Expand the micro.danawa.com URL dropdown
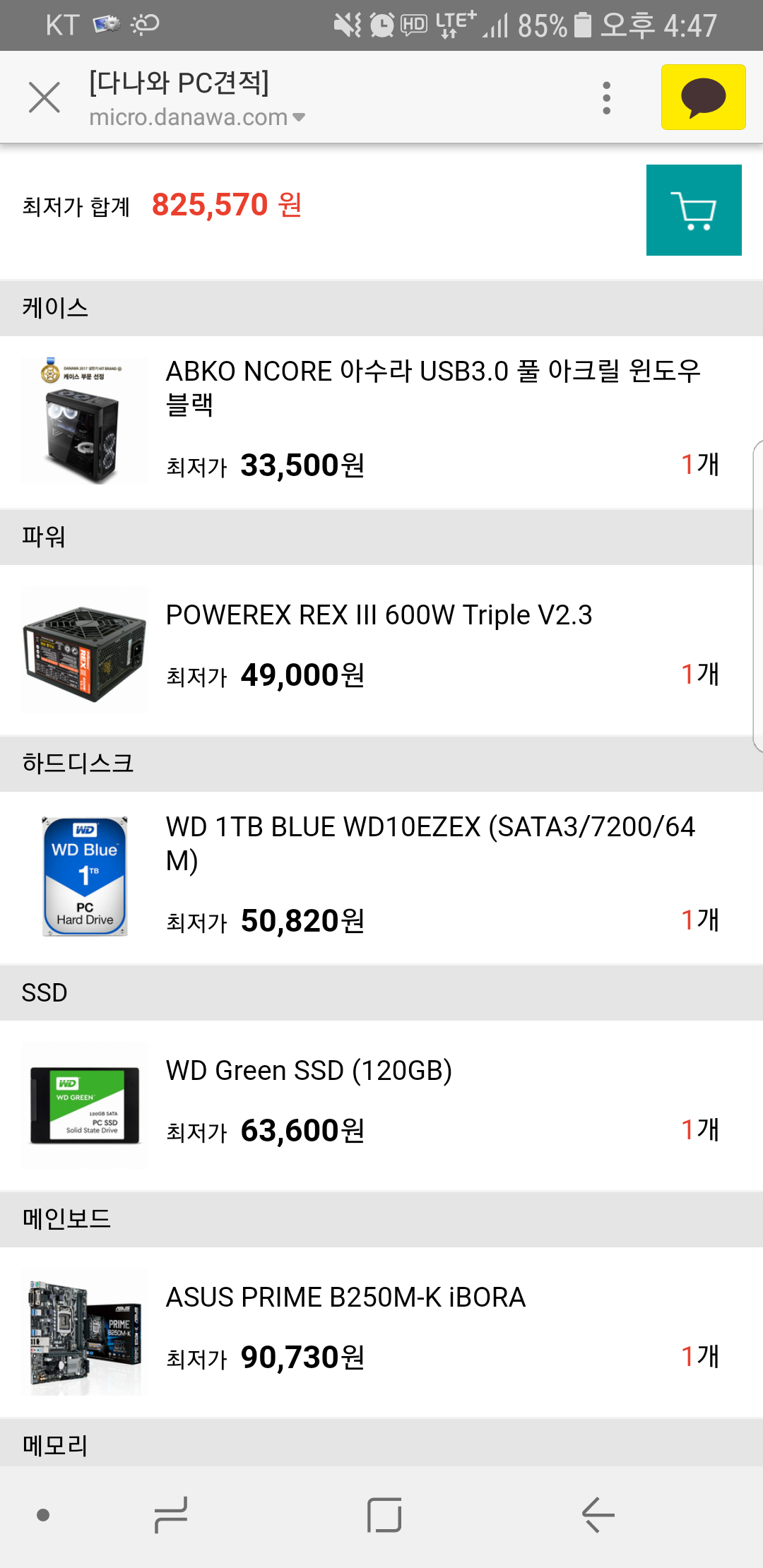This screenshot has width=763, height=1568. 299,117
